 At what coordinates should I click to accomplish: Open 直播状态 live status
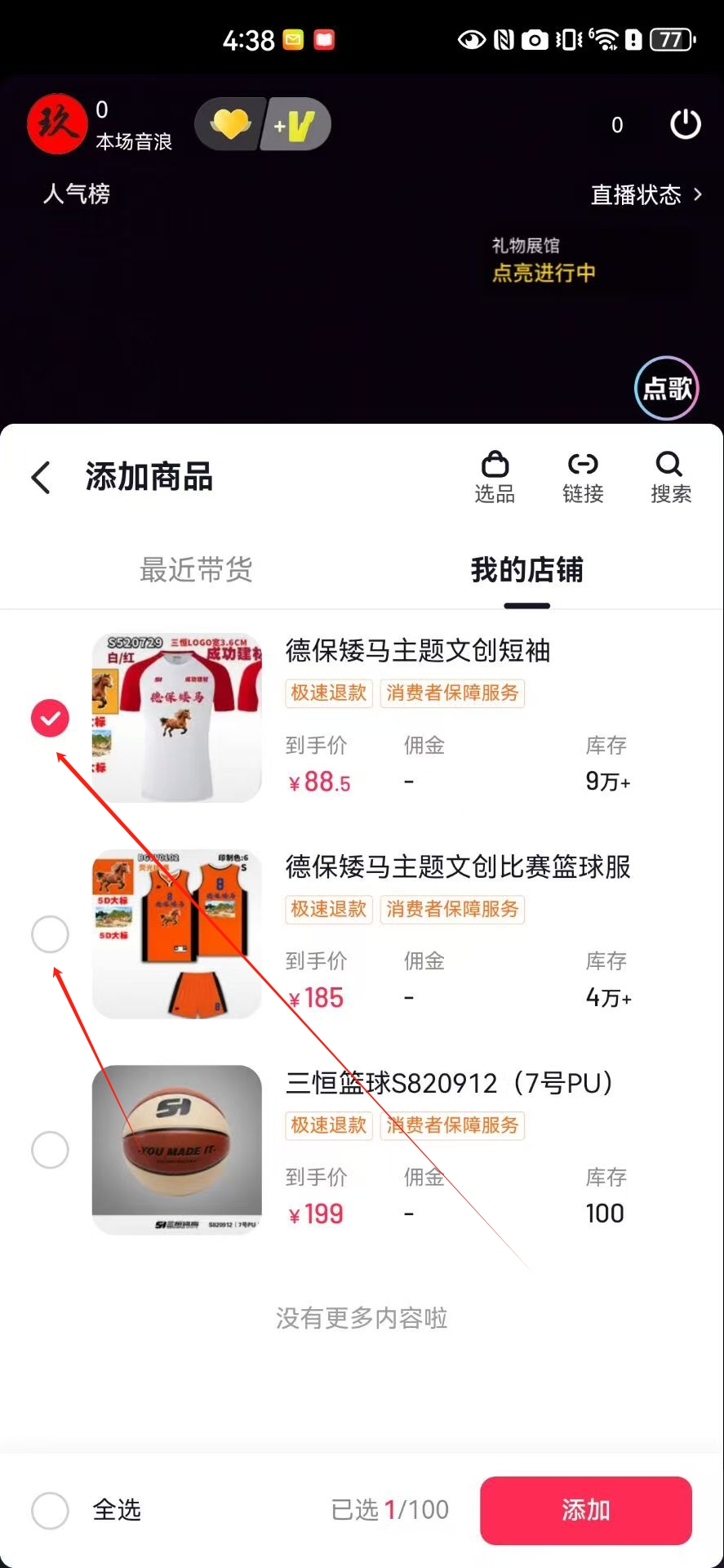coord(645,194)
